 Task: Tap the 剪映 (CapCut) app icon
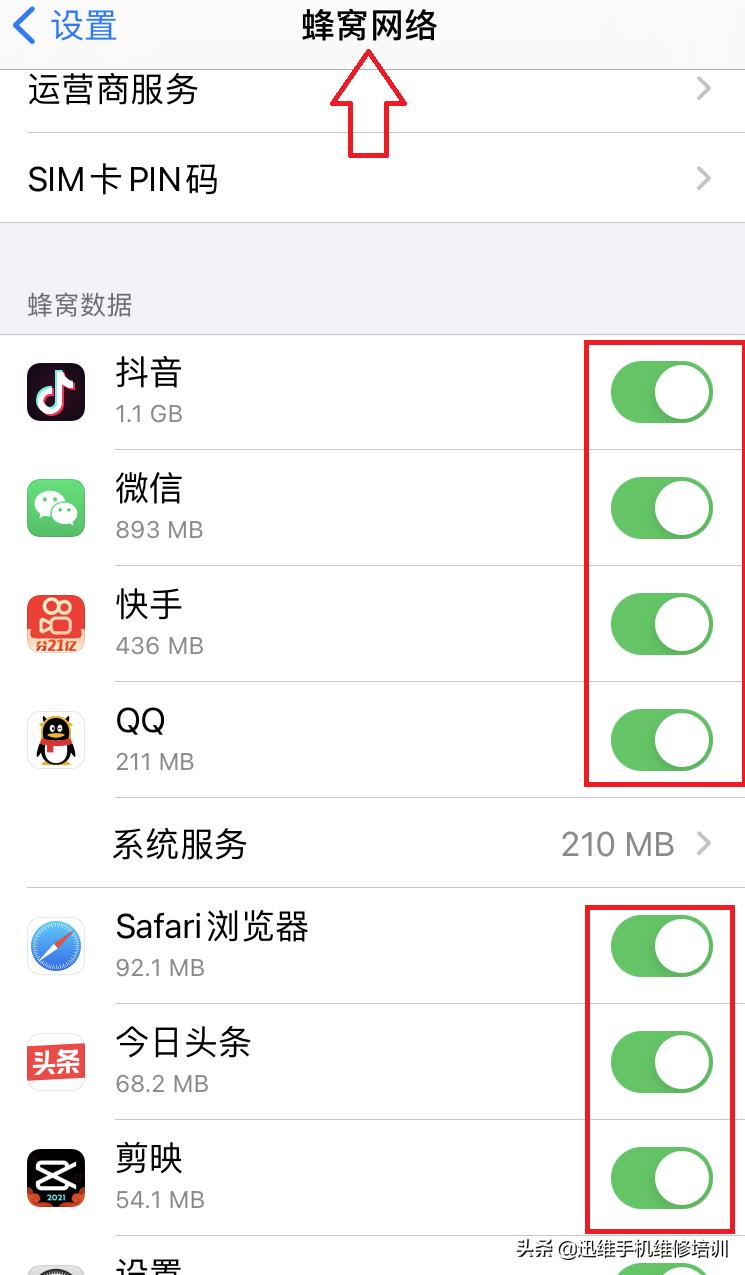[x=55, y=1177]
